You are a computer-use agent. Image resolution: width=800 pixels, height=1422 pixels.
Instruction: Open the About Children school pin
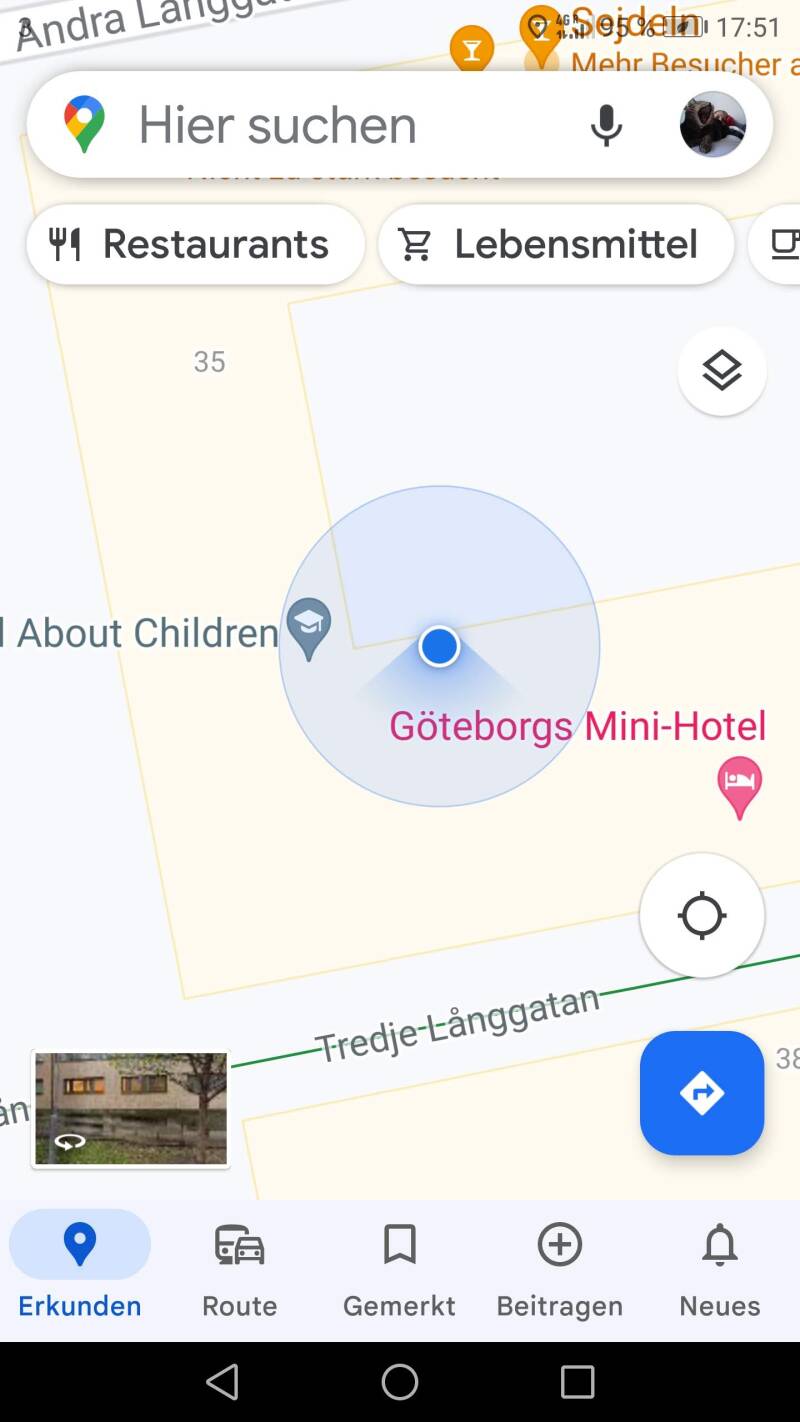(309, 628)
